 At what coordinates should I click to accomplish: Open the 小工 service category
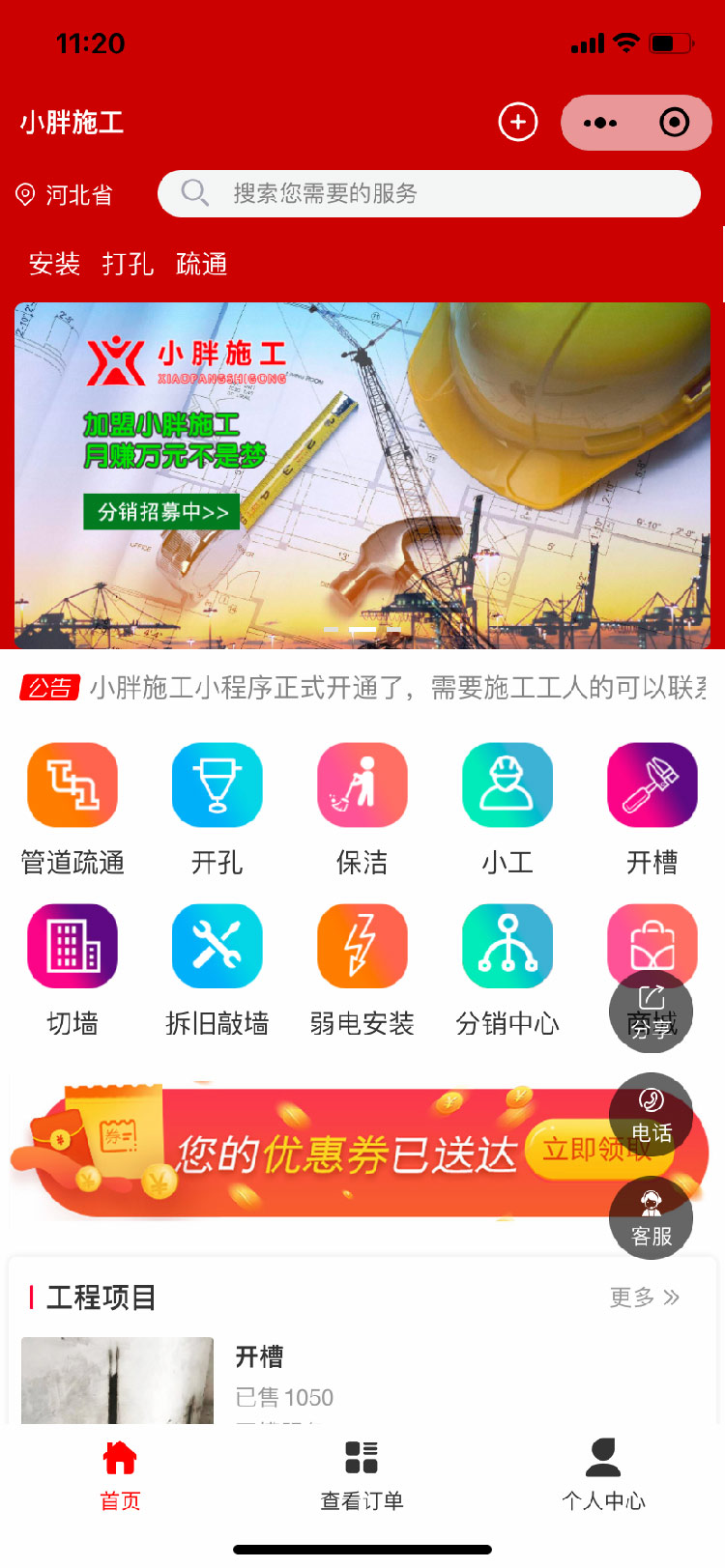[x=507, y=809]
